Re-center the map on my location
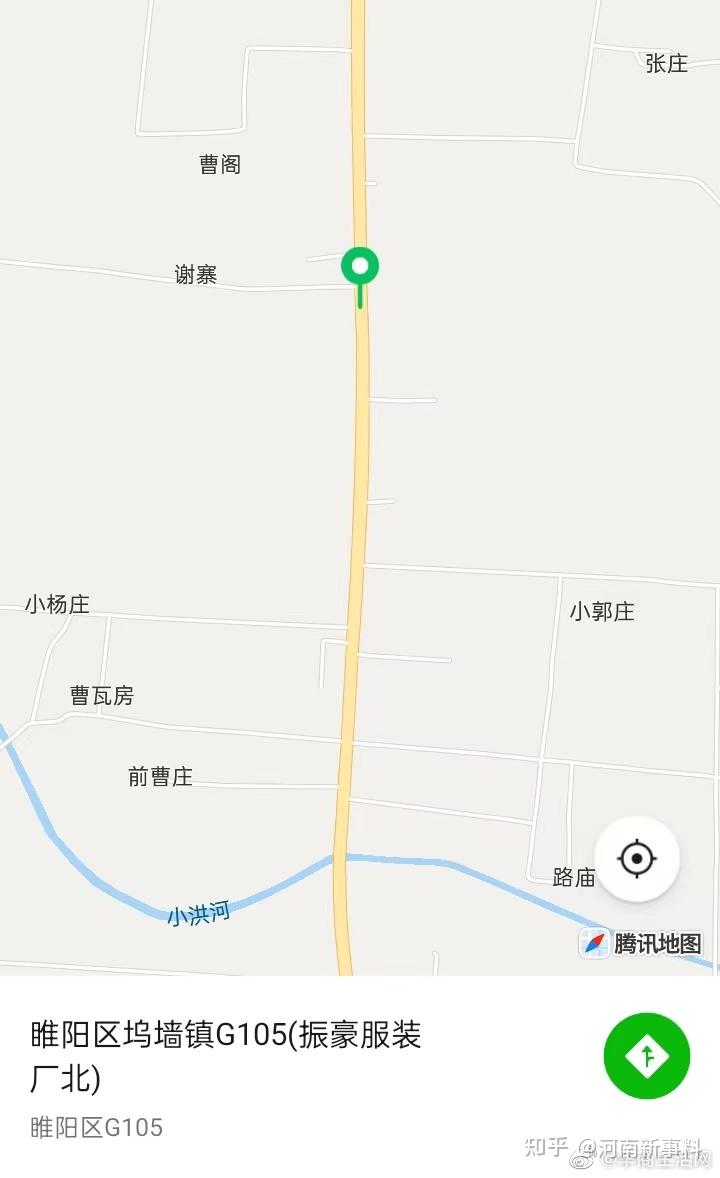Screen dimensions: 720x1178 [x=637, y=859]
